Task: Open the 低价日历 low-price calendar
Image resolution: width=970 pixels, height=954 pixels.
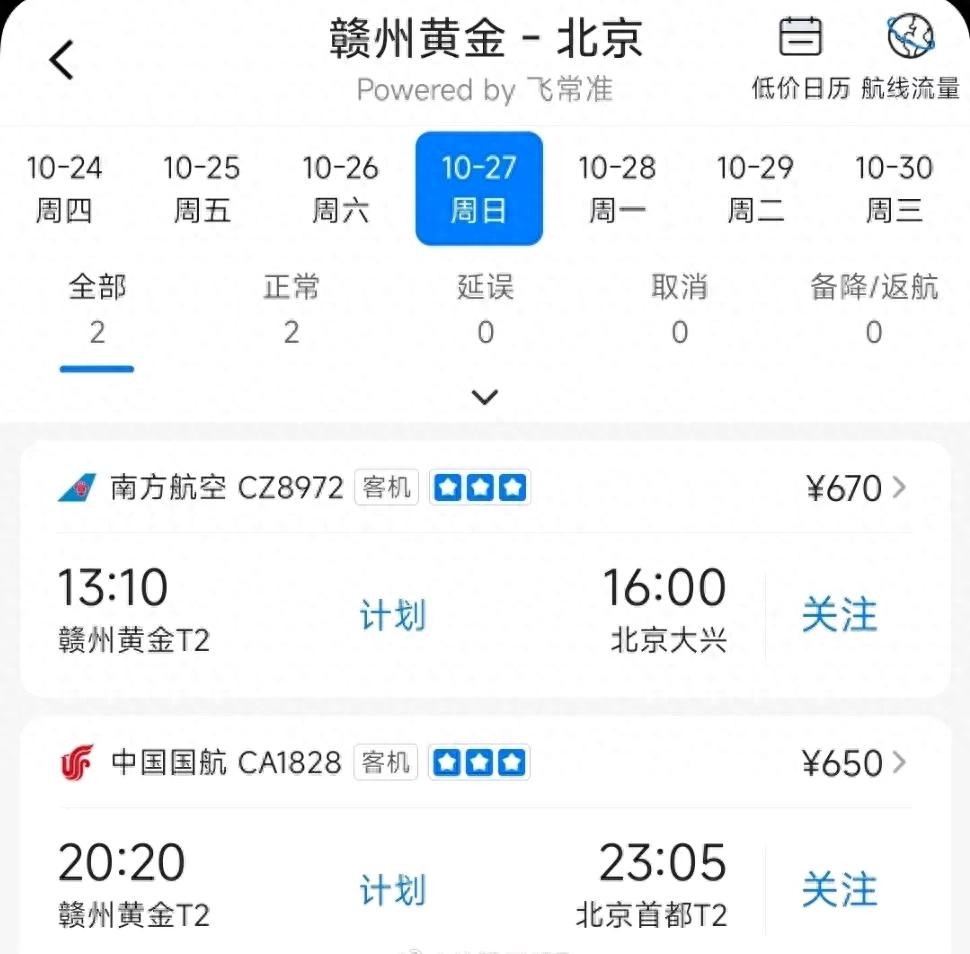Action: 800,58
